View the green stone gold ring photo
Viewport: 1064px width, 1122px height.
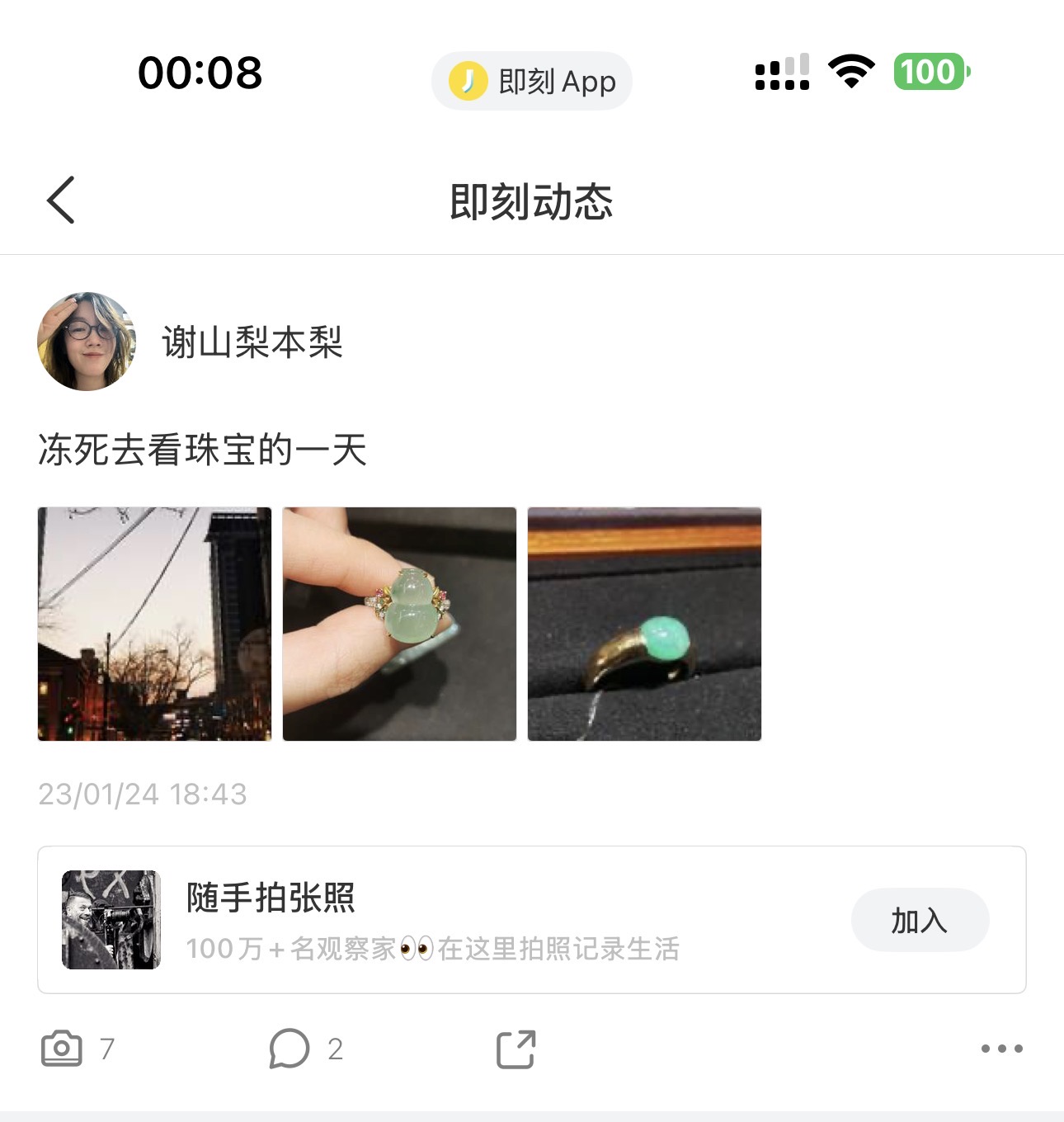click(x=644, y=624)
